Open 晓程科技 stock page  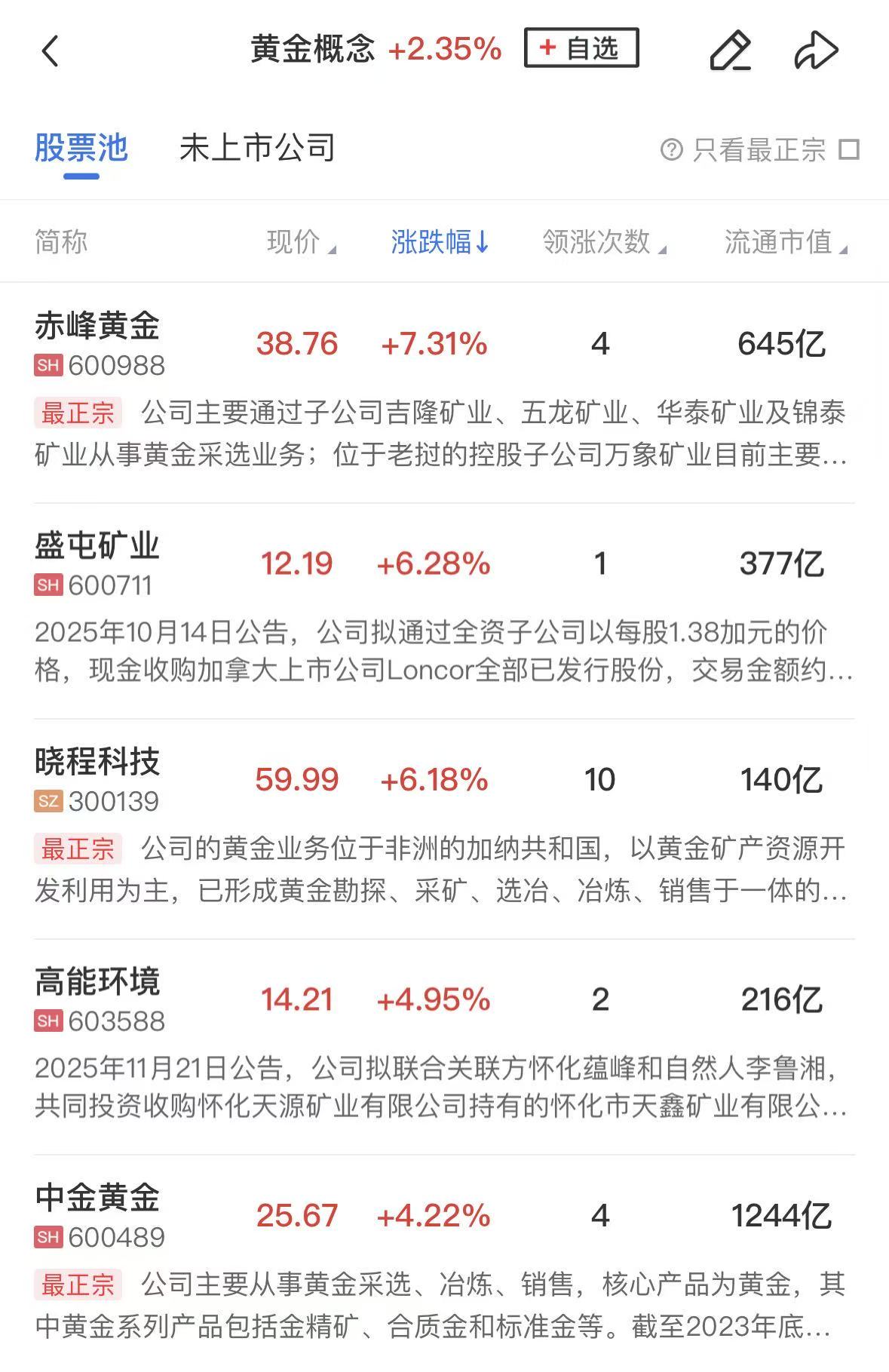[98, 762]
